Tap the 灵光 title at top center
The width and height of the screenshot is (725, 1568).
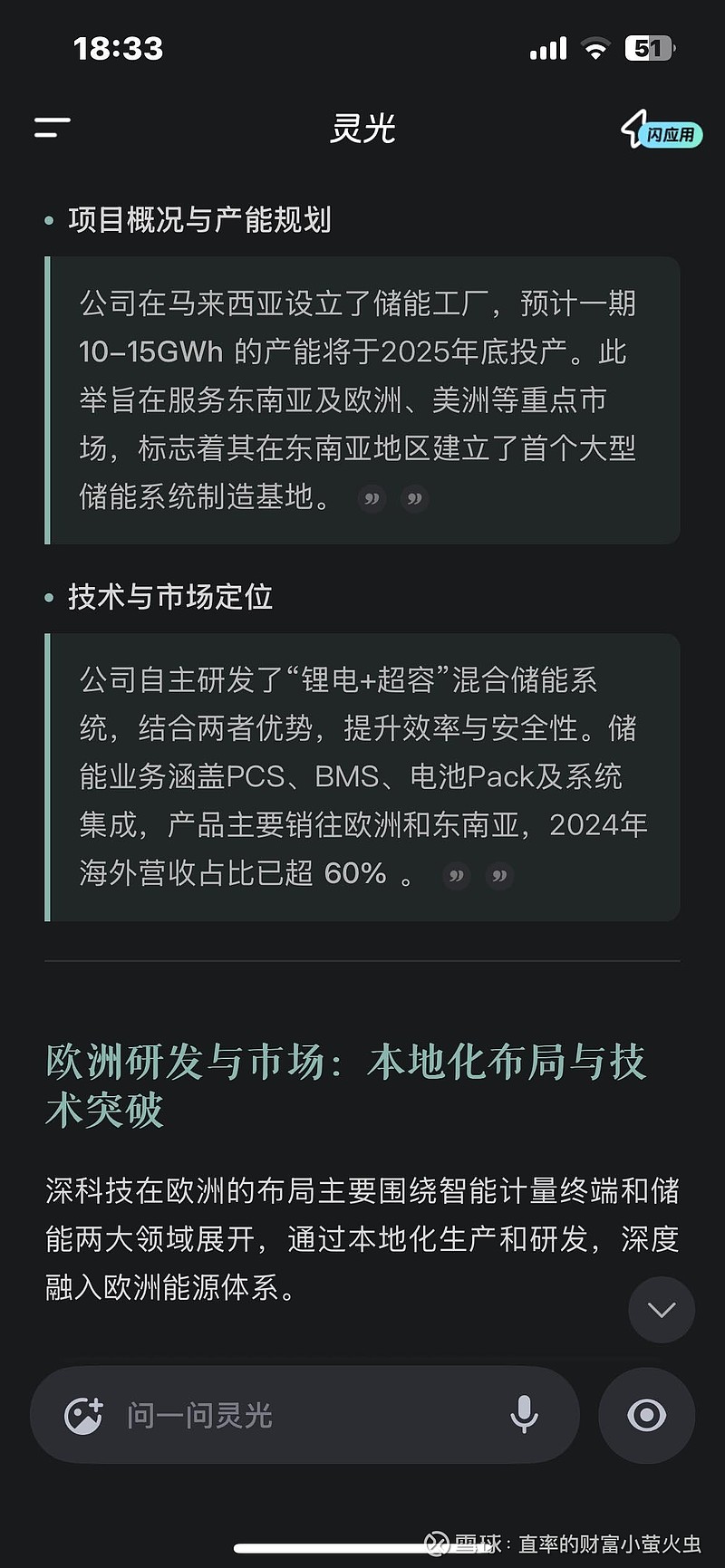[362, 130]
